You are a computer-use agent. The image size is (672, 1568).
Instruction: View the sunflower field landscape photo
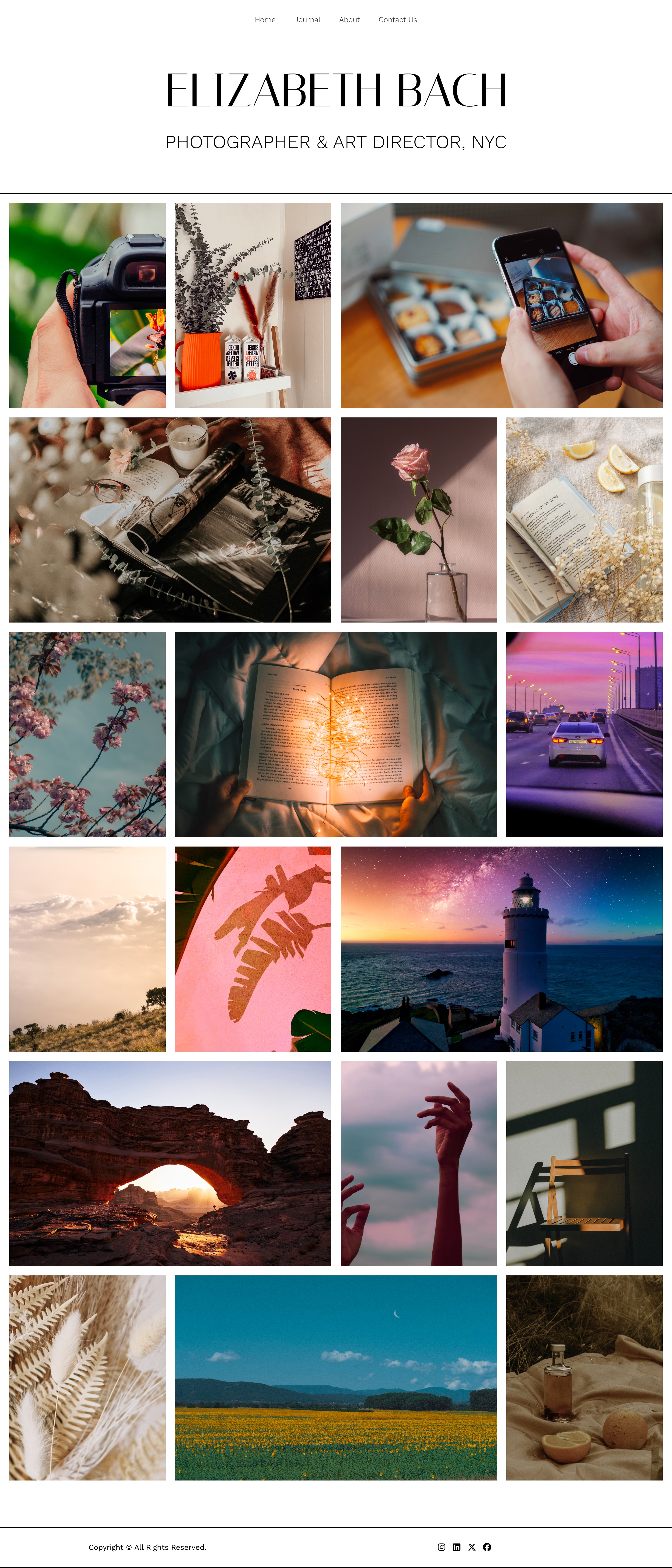pos(335,1377)
